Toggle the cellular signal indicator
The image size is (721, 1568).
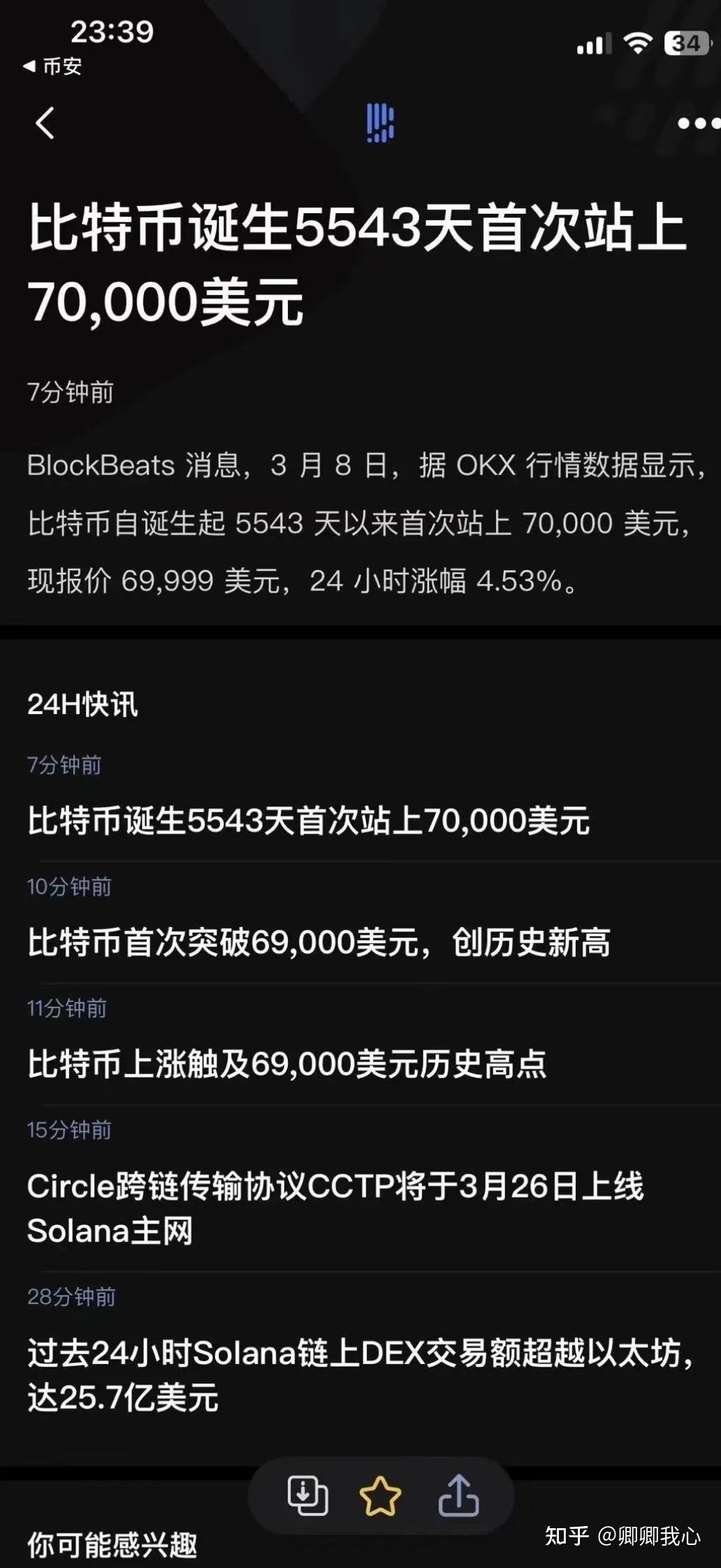pos(593,43)
